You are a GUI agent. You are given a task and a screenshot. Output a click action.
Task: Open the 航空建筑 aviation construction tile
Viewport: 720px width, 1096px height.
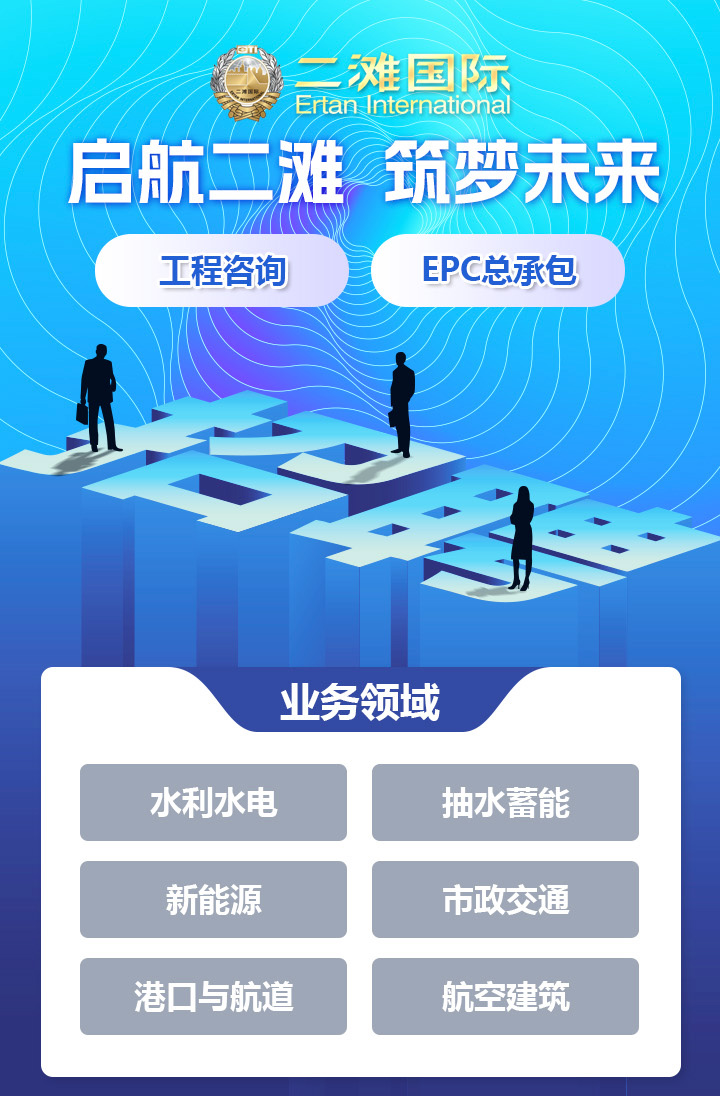505,995
